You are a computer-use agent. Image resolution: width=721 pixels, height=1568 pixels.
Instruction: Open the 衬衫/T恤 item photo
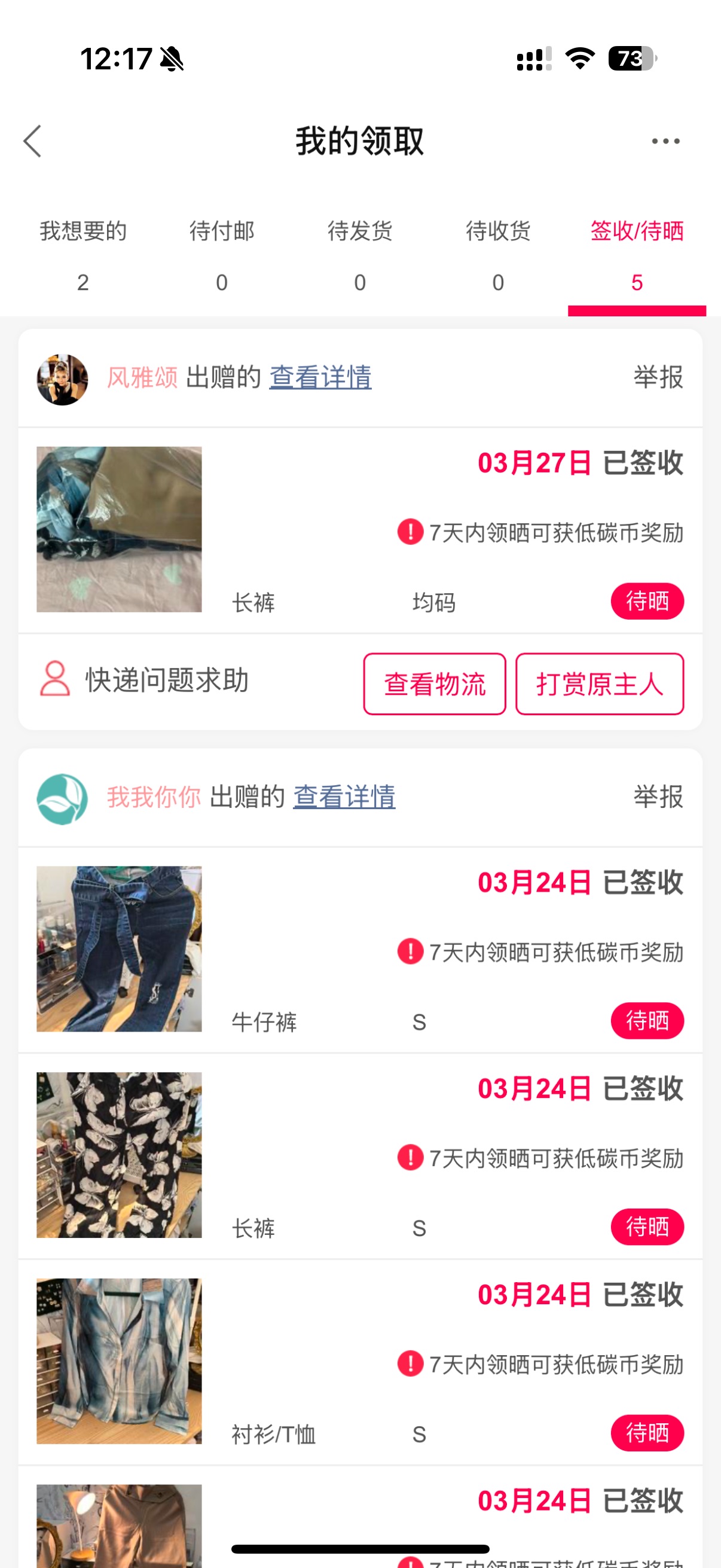point(119,1361)
